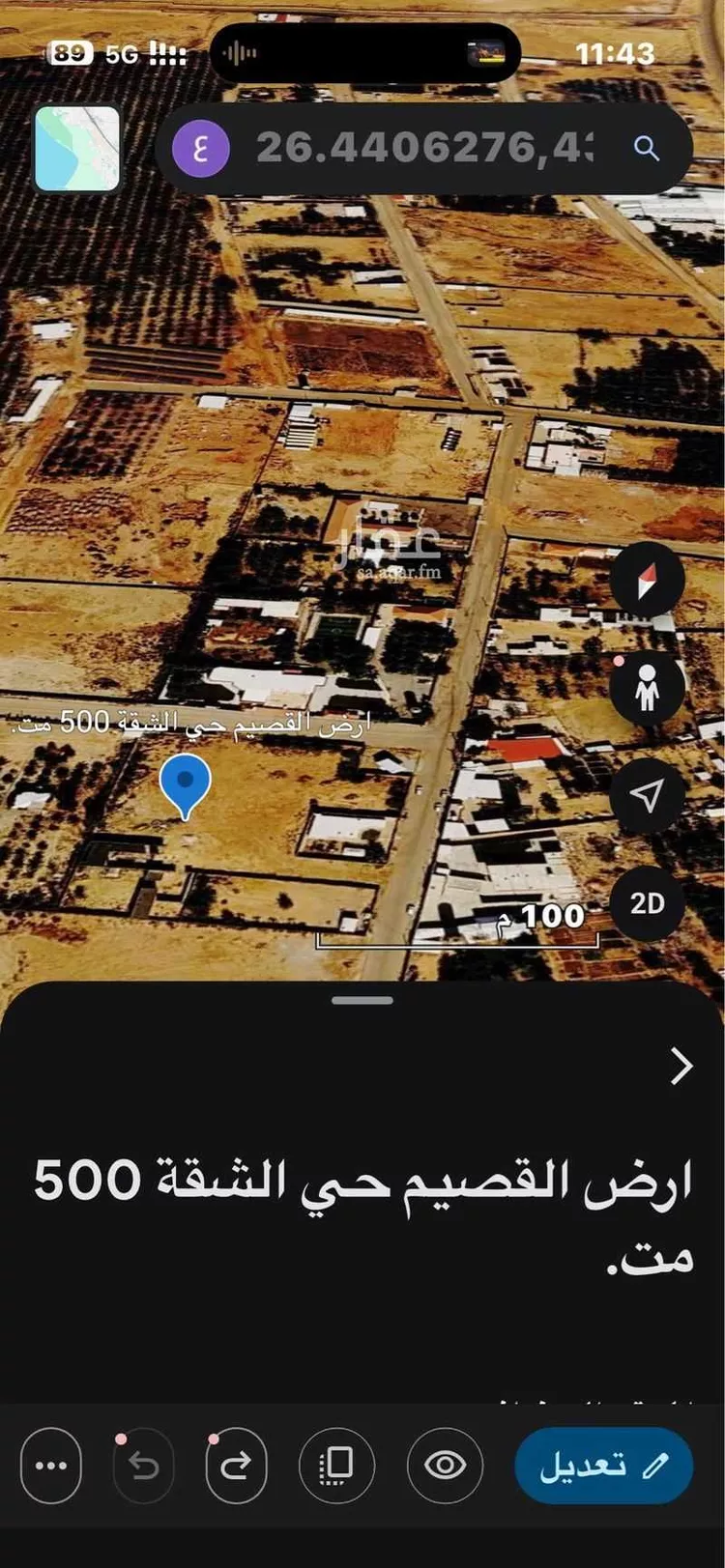Open the map style thumbnail

tap(77, 149)
